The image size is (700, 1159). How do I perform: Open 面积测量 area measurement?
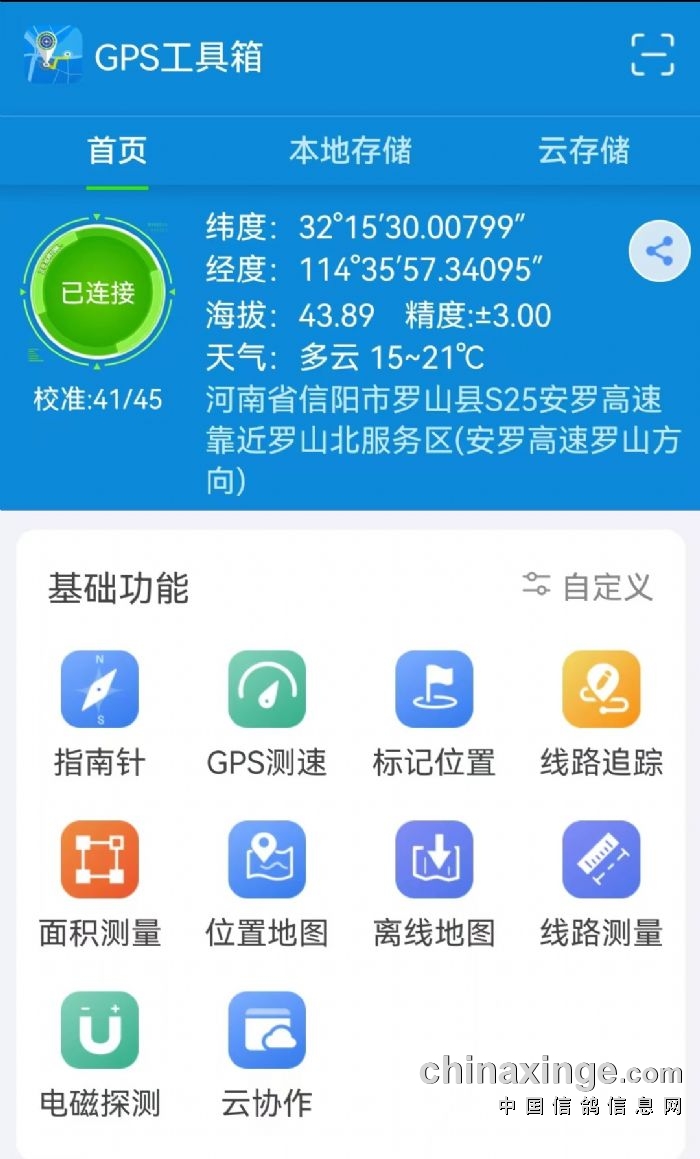[x=100, y=859]
